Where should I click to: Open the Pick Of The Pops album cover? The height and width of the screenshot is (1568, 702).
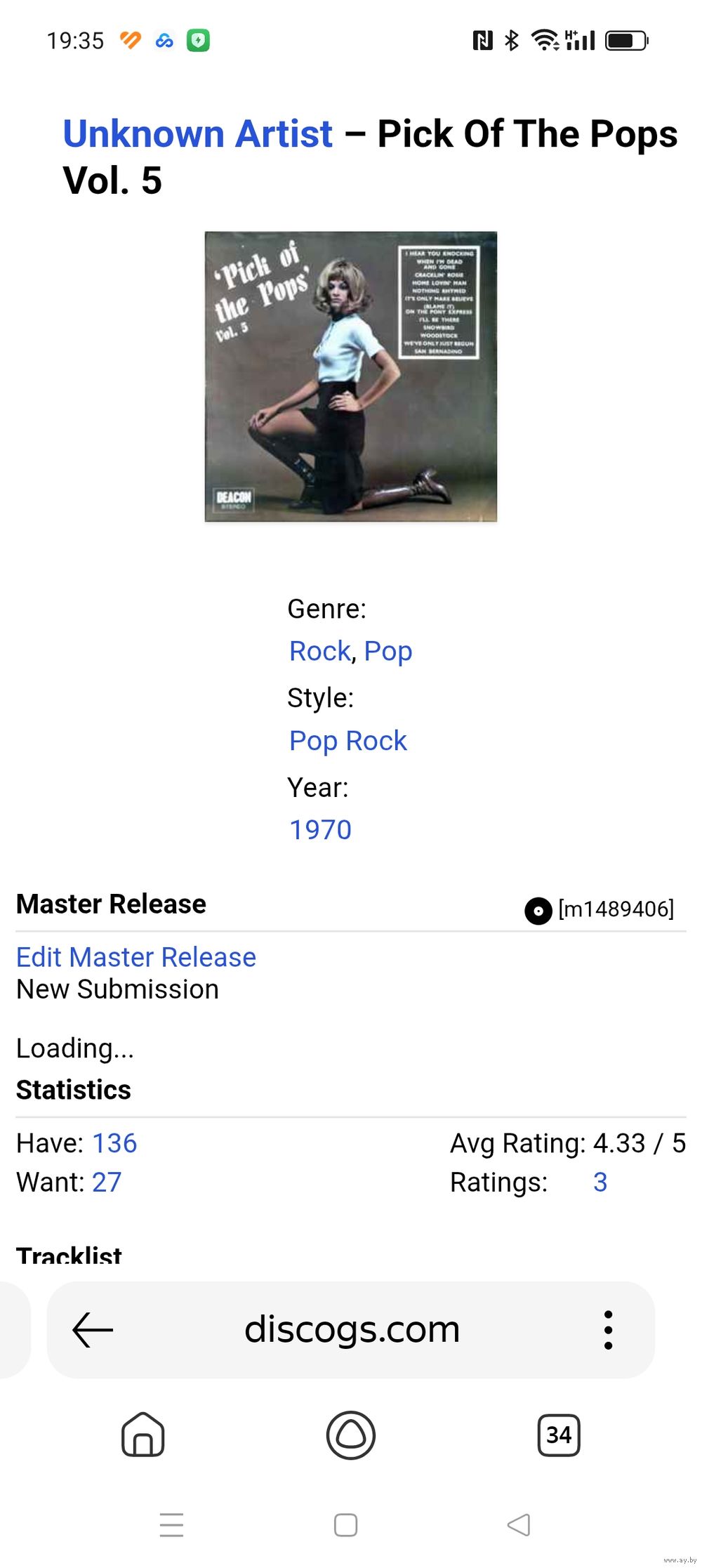[x=350, y=376]
